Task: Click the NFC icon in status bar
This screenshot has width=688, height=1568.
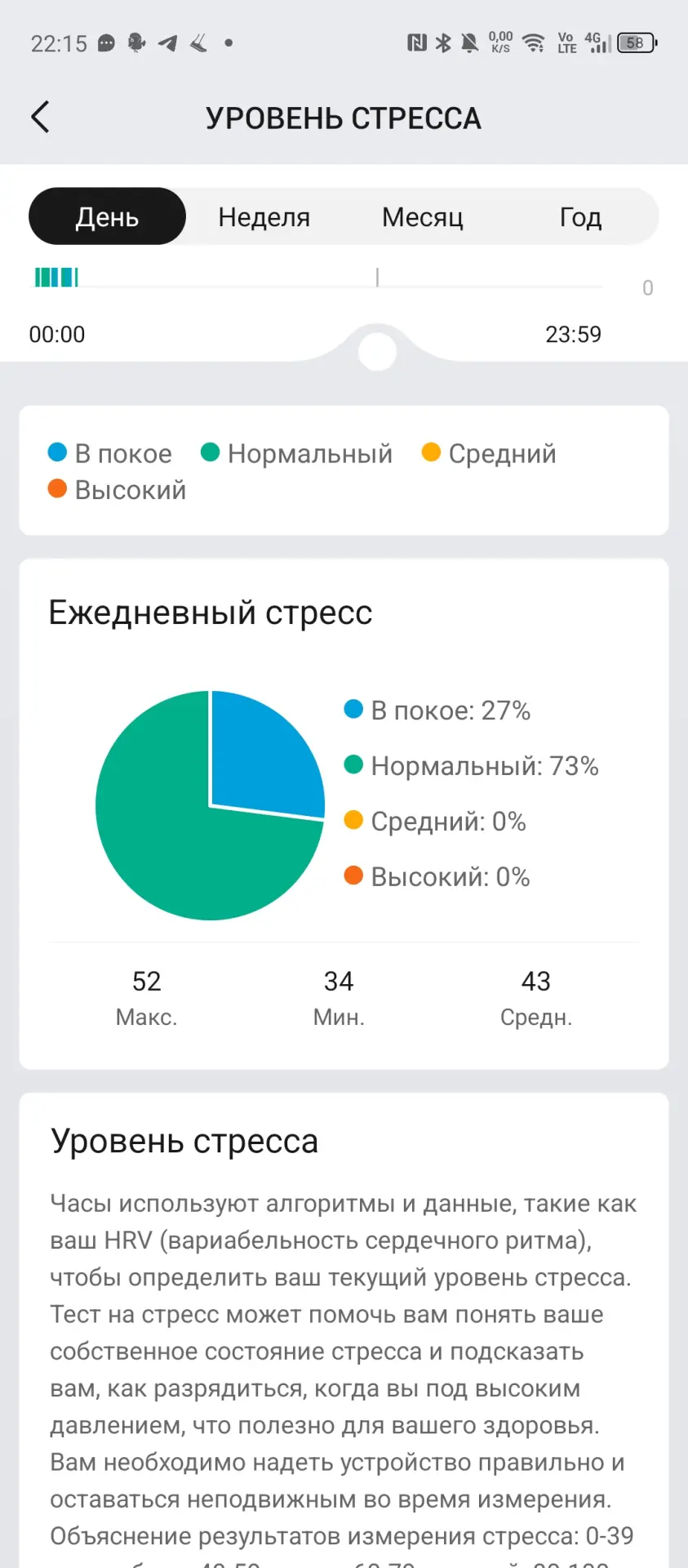Action: click(418, 42)
